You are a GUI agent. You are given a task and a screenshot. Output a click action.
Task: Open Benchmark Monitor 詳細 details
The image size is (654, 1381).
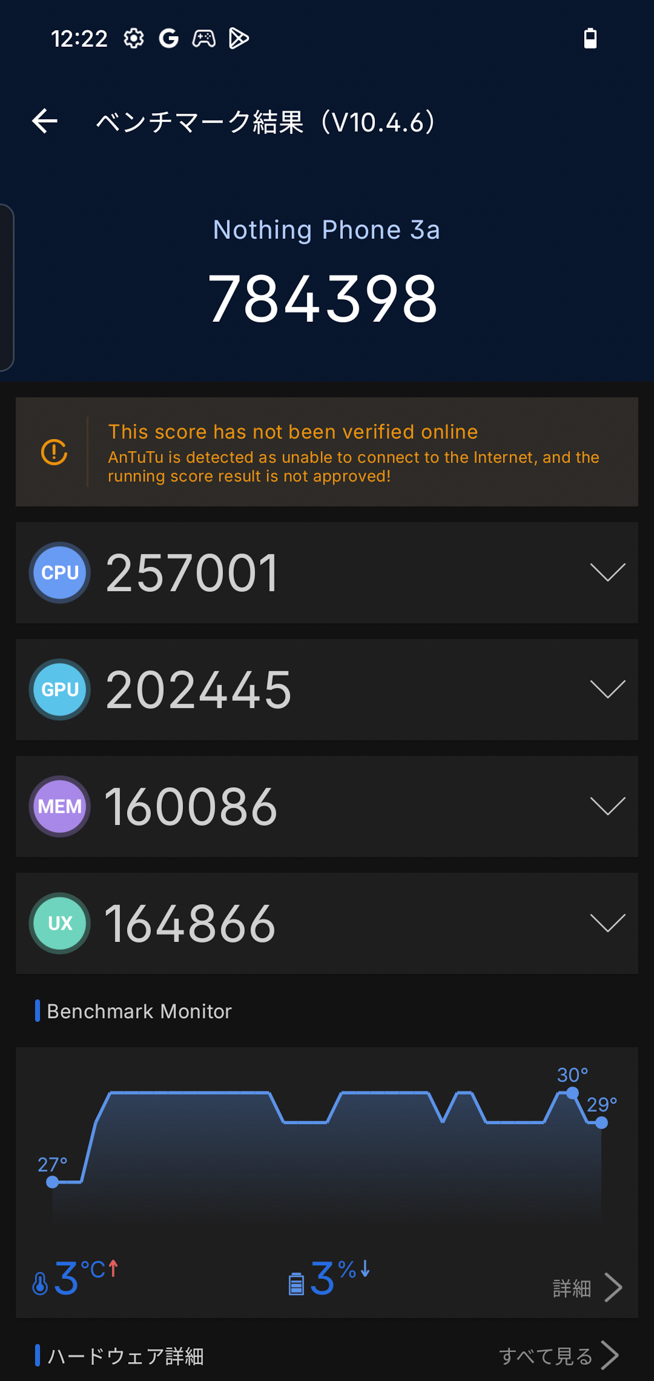click(x=587, y=1288)
